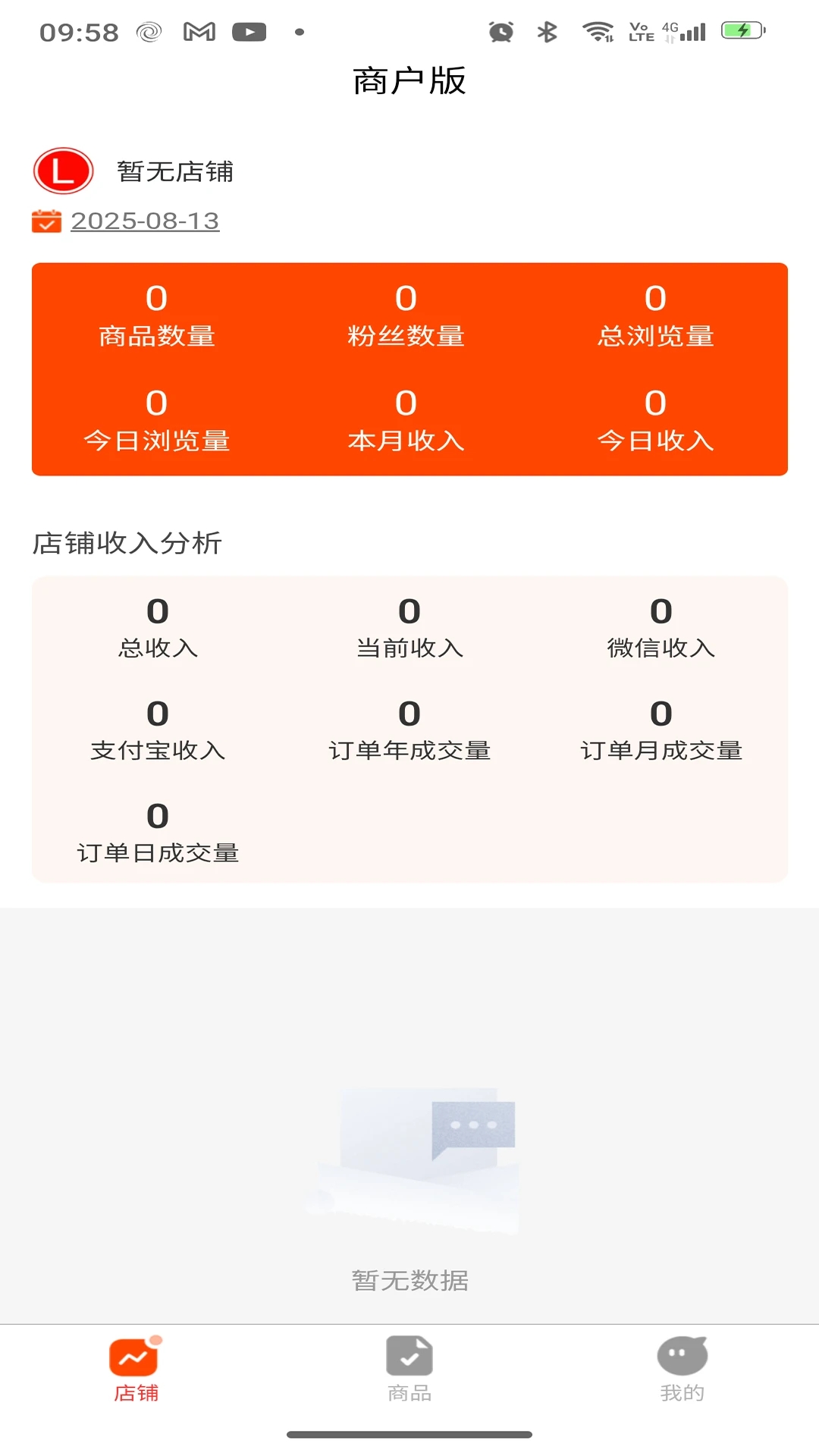The image size is (819, 1456).
Task: Switch to the 商品 tab
Action: [x=409, y=1369]
